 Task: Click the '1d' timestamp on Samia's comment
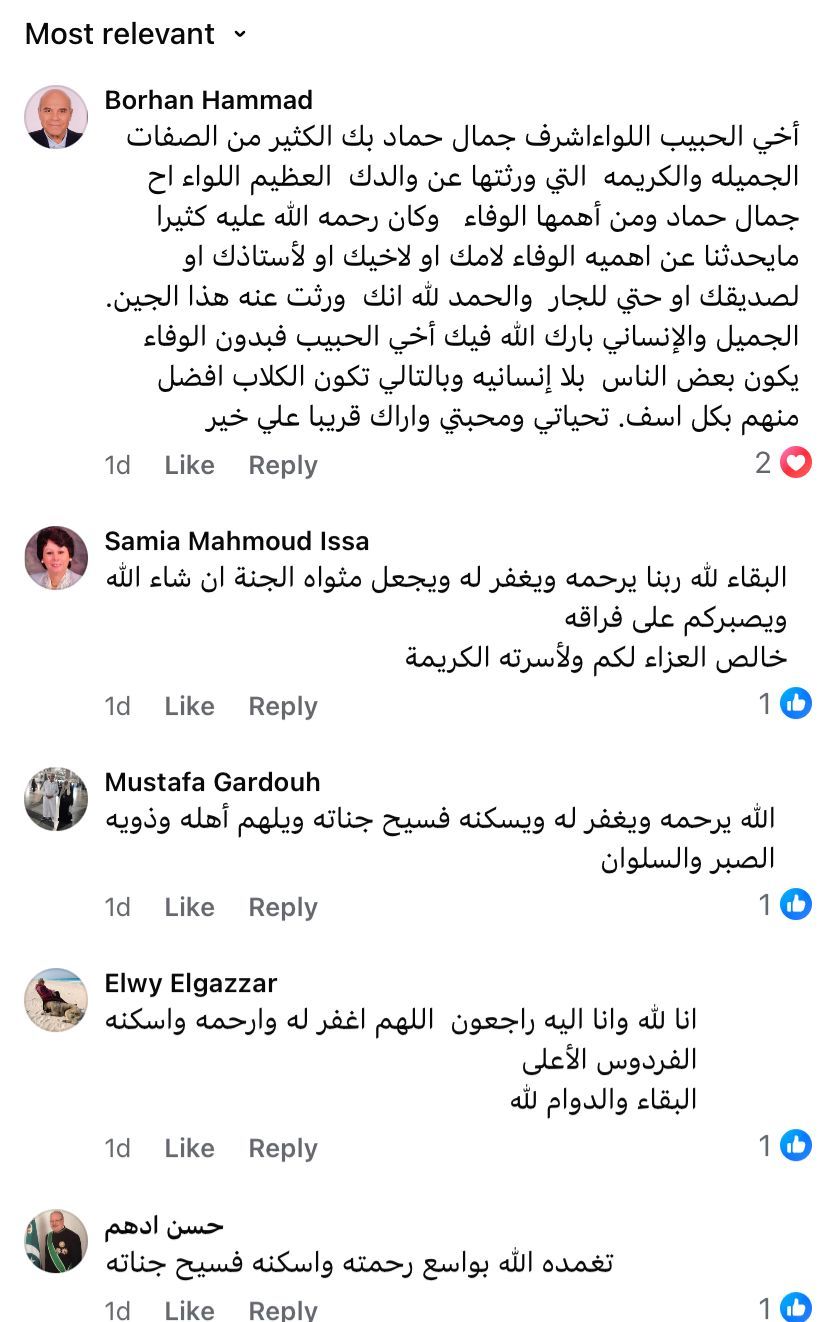pyautogui.click(x=118, y=705)
